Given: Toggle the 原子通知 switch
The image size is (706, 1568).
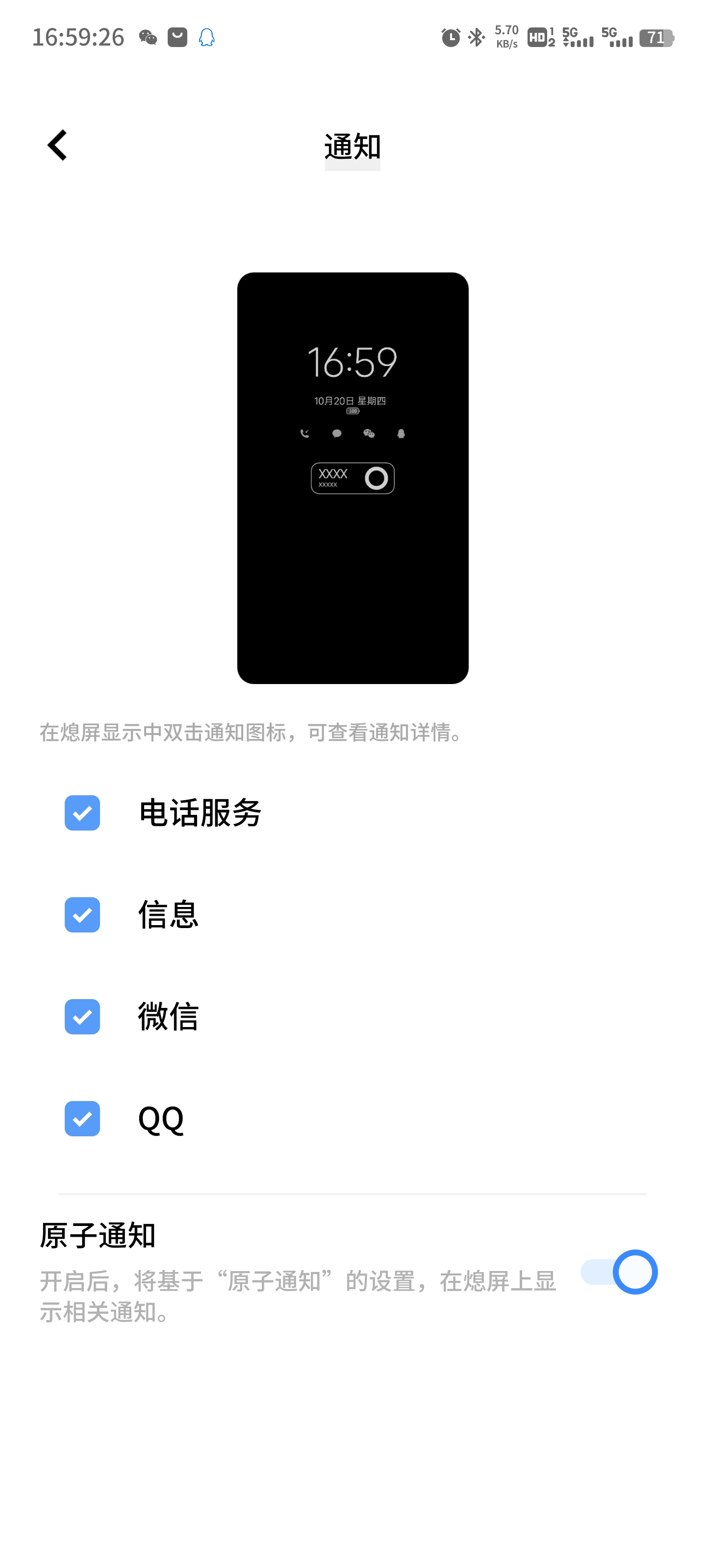Looking at the screenshot, I should click(618, 1272).
